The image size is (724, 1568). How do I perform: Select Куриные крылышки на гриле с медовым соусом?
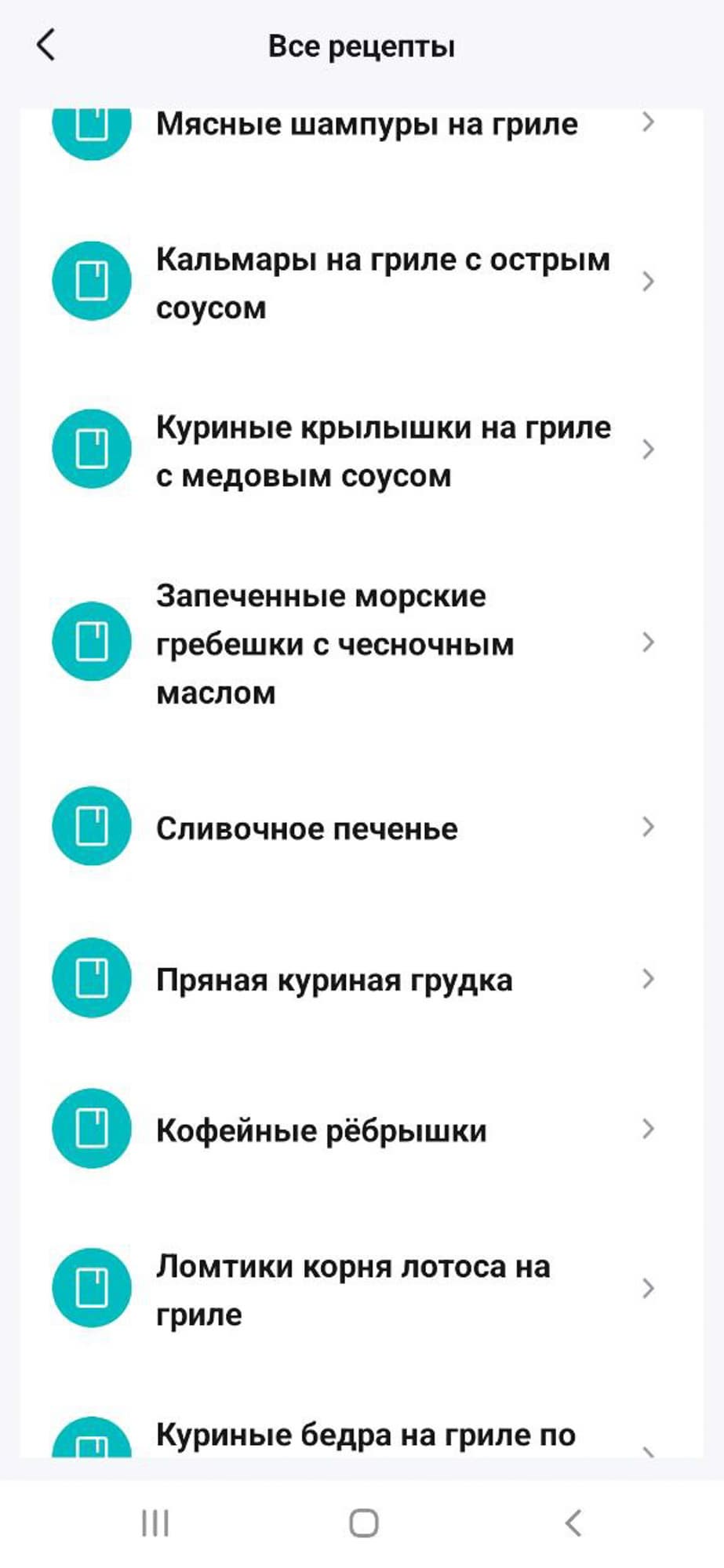click(x=382, y=451)
